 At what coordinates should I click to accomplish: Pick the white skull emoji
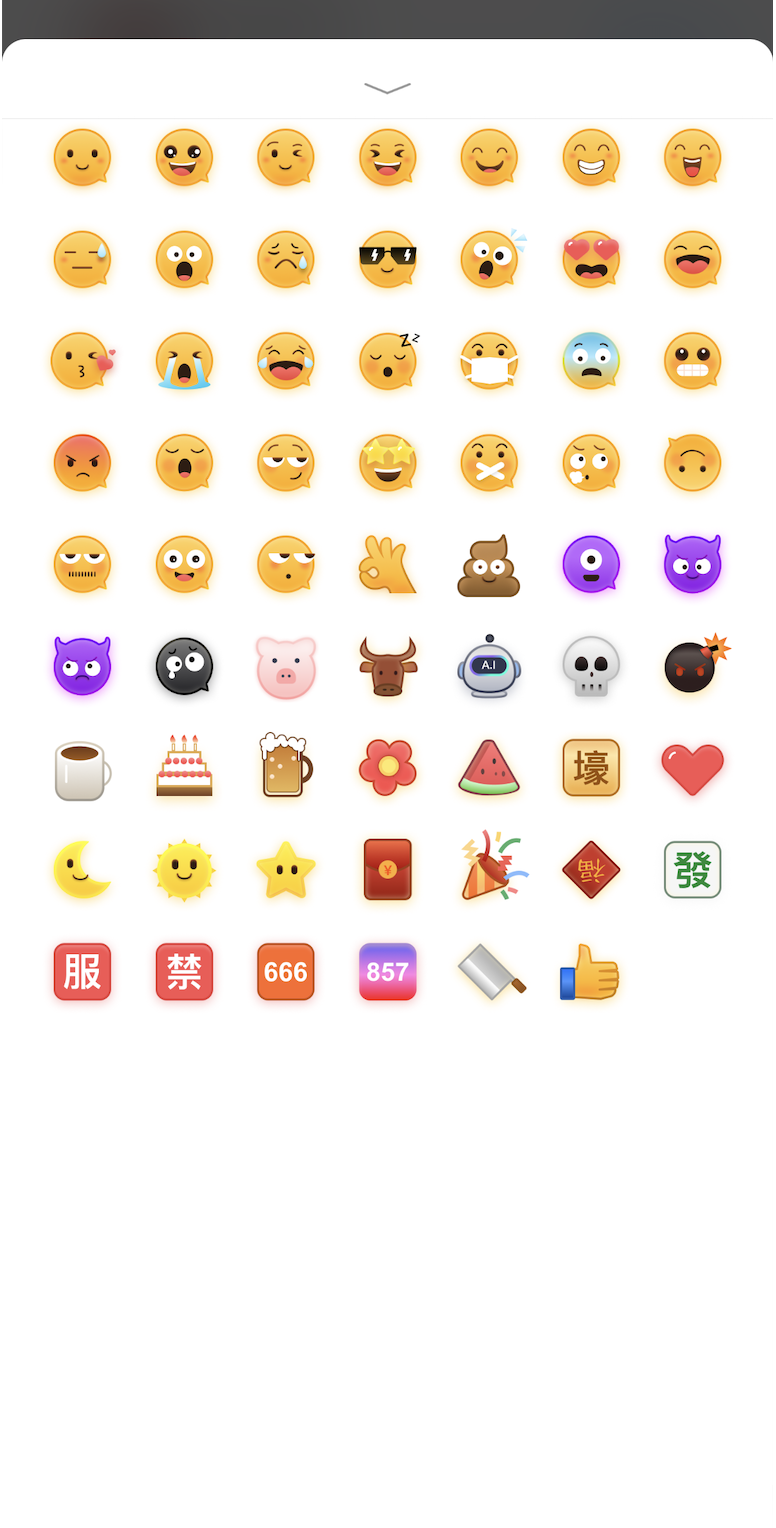tap(591, 667)
